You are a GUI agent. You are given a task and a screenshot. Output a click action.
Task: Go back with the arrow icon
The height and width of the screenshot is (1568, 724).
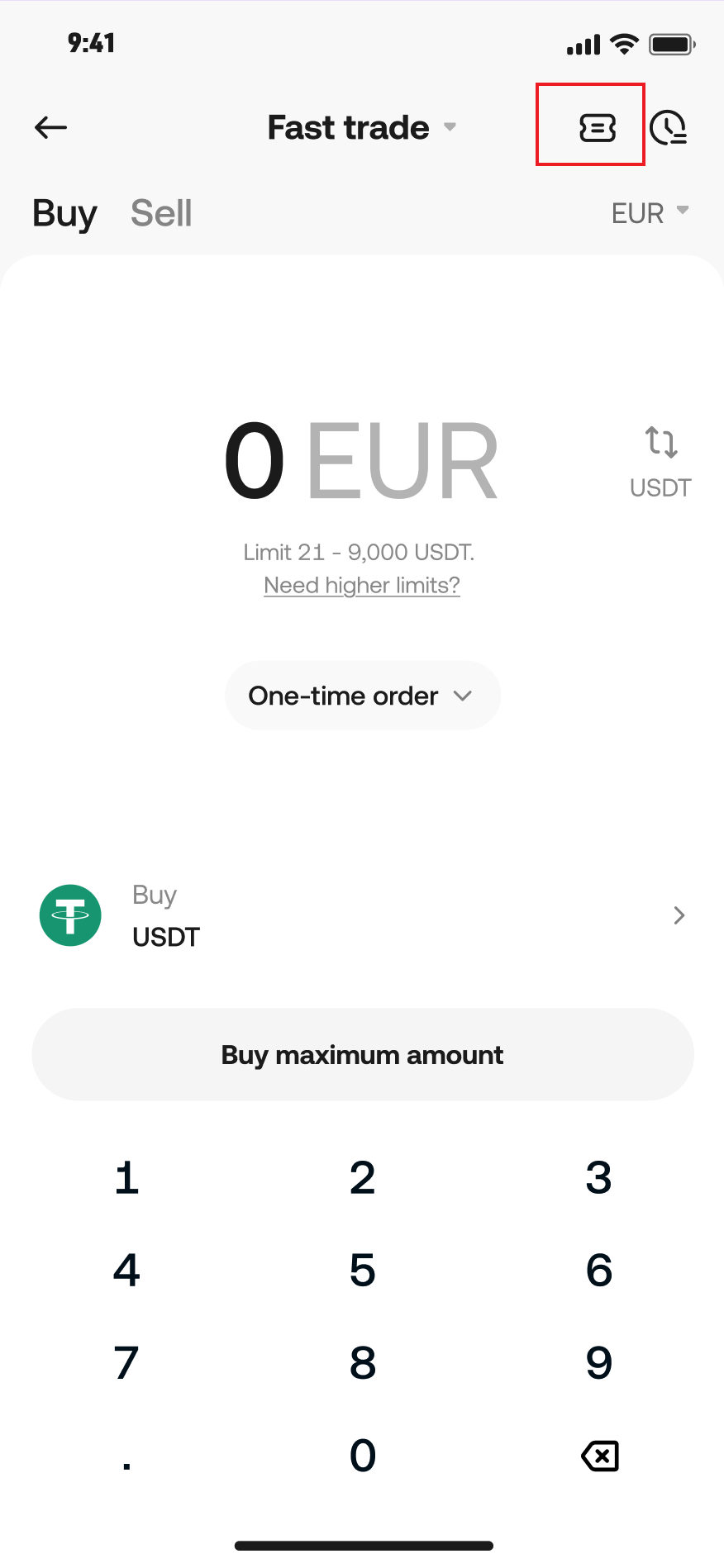[x=50, y=127]
